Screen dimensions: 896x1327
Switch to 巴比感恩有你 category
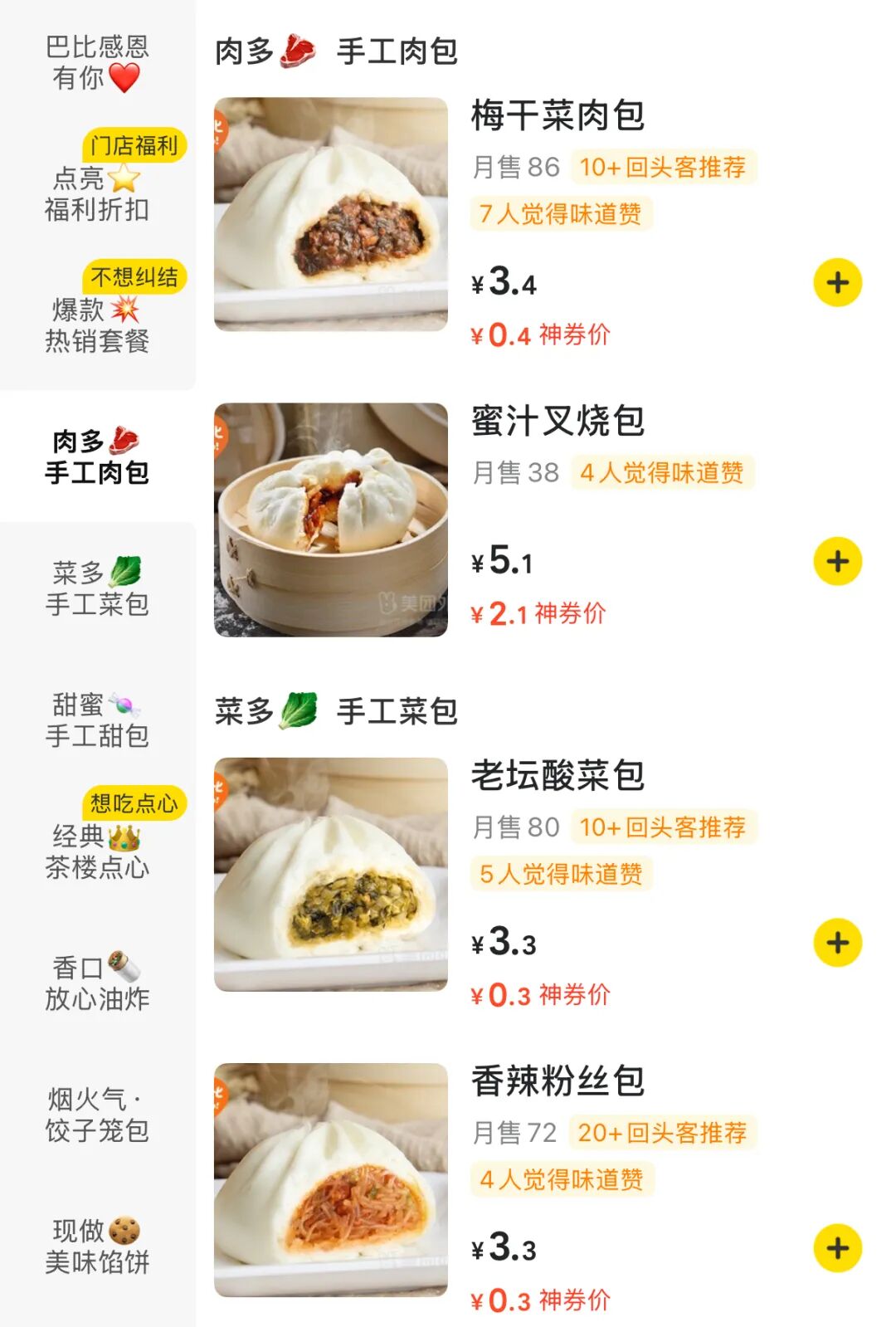[x=97, y=62]
